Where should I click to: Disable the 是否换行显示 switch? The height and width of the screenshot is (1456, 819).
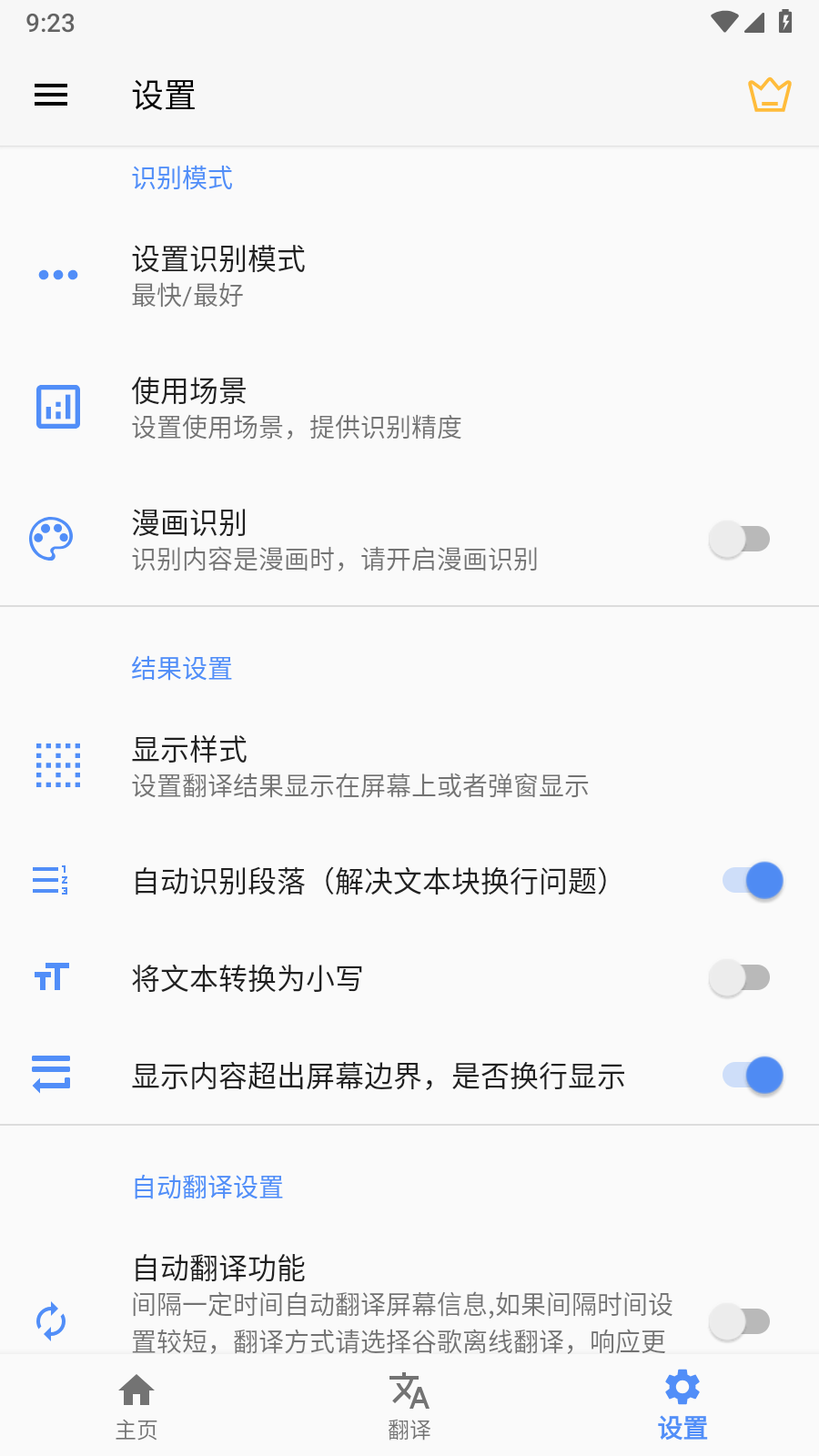(x=753, y=1076)
